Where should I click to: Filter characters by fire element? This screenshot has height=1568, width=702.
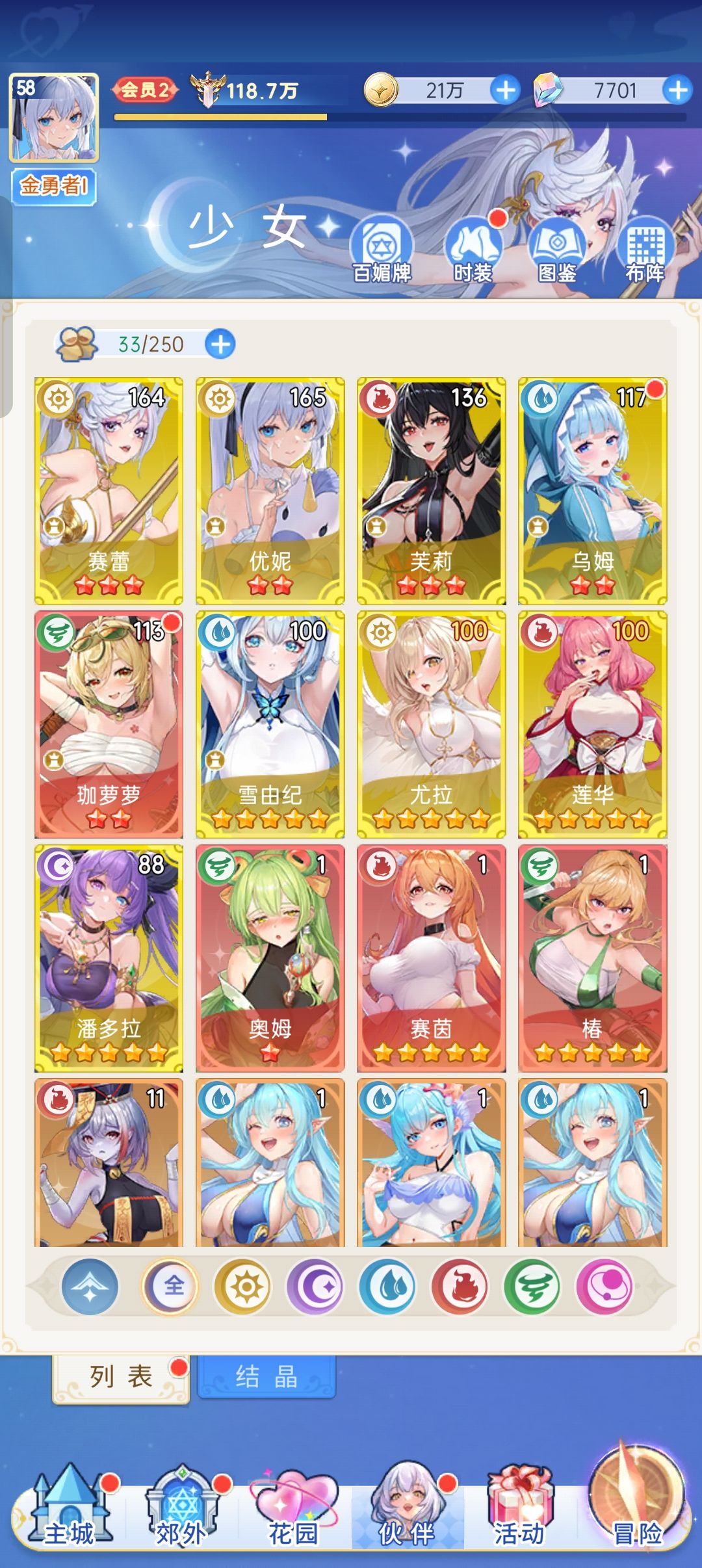[460, 1286]
